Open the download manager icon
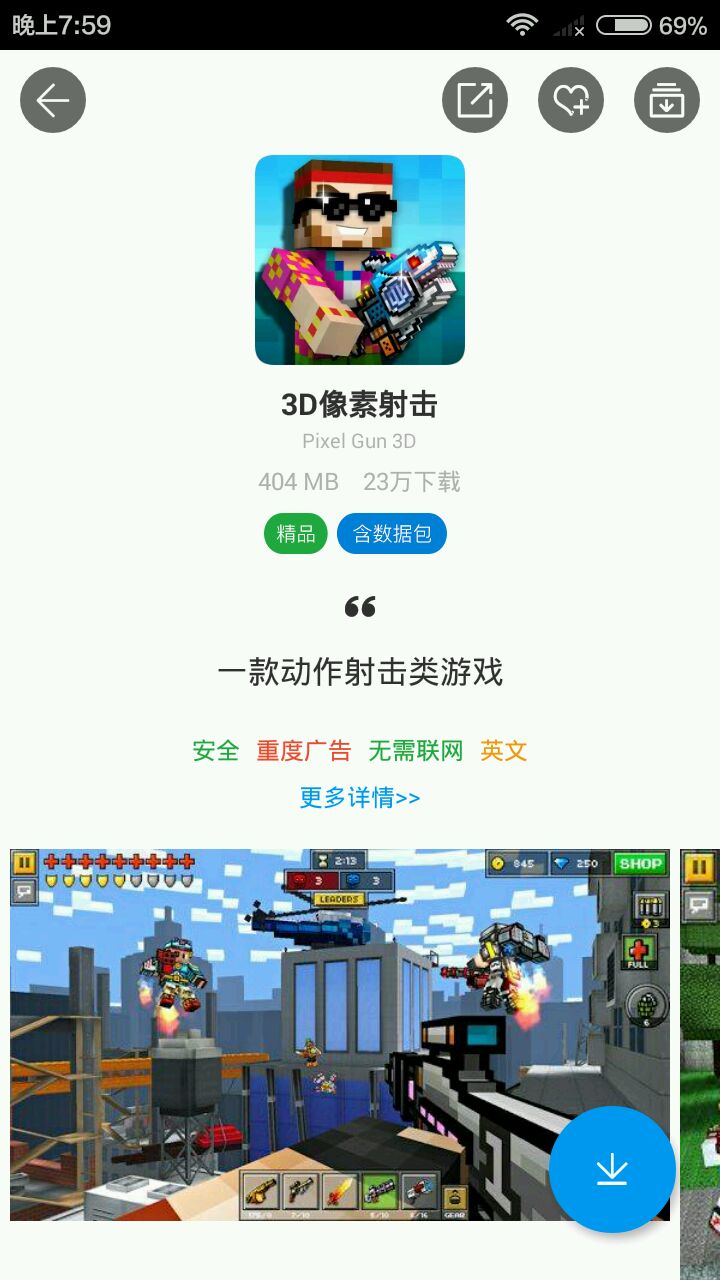 [667, 100]
